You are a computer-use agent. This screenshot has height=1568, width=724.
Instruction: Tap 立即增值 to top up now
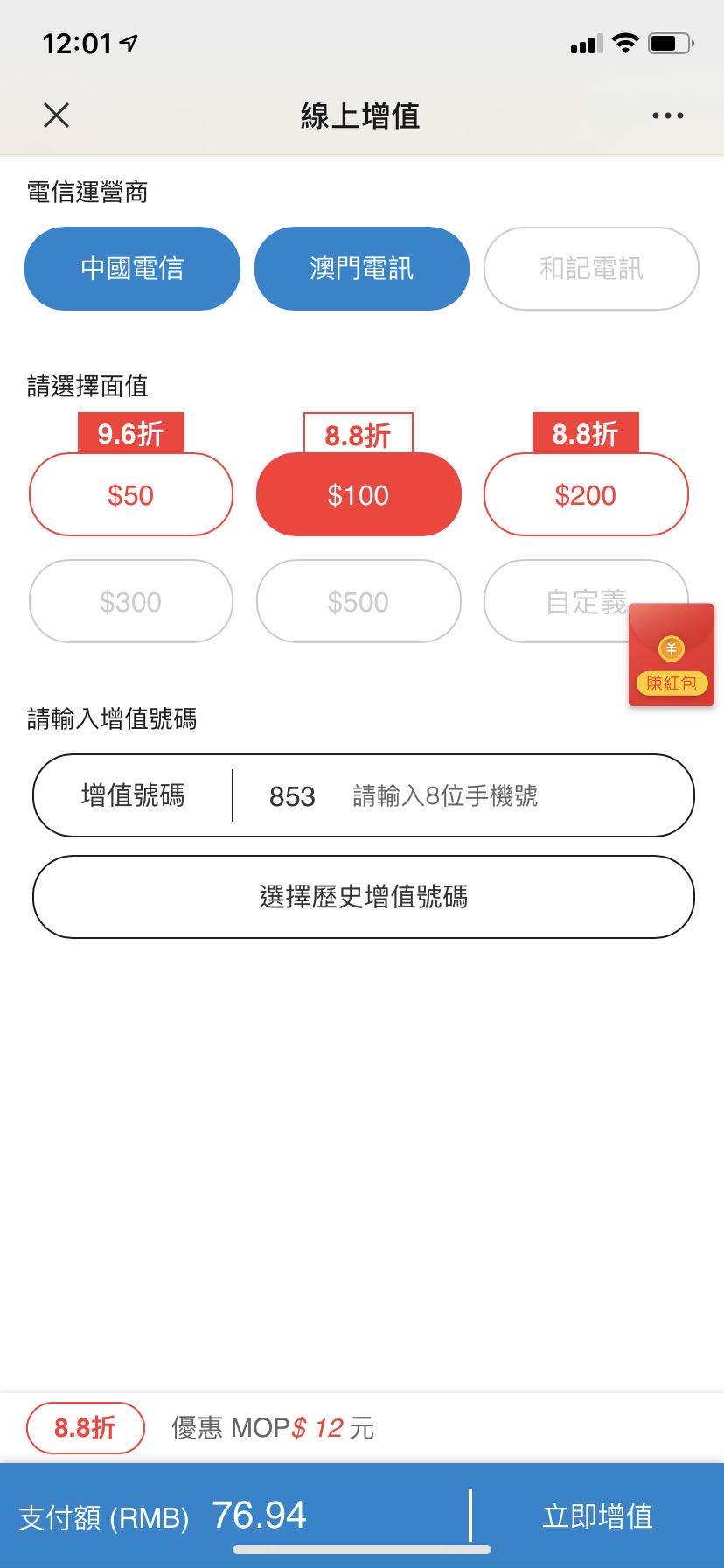point(598,1516)
